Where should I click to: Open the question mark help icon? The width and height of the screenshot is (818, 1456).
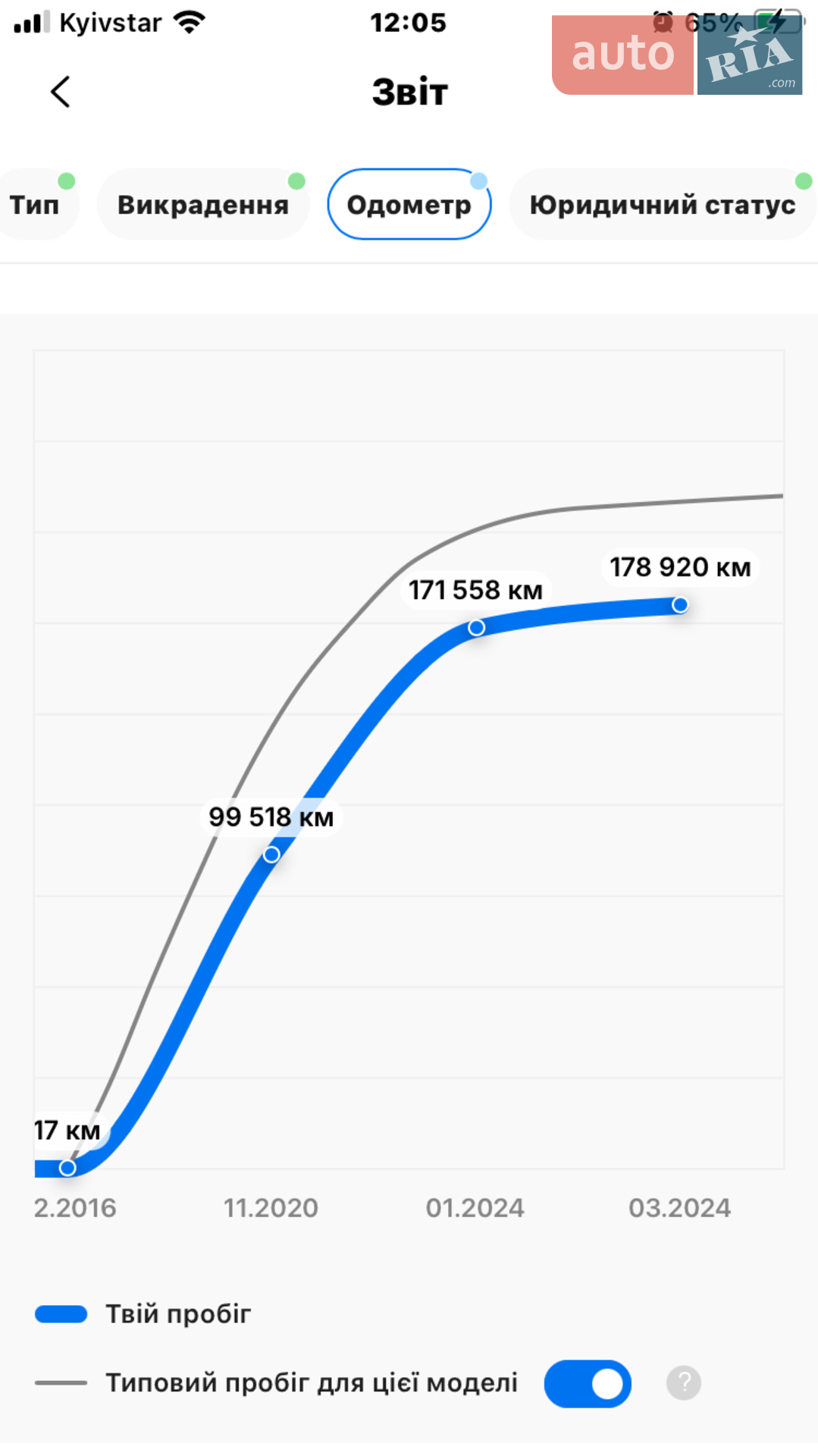pos(684,1383)
